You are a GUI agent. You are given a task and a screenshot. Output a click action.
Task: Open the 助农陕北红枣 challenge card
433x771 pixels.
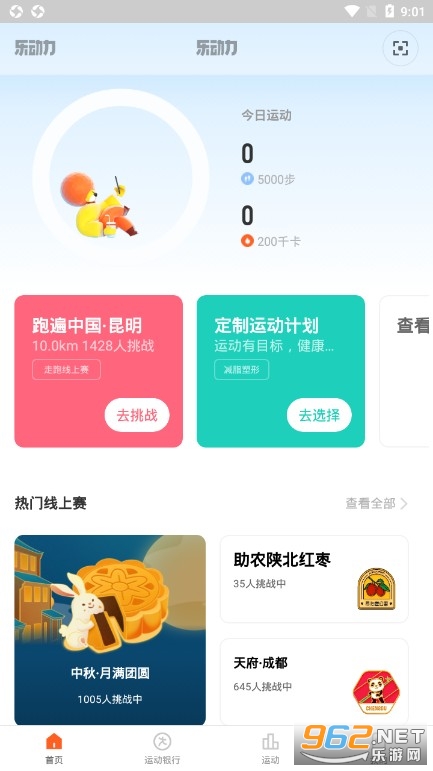point(315,579)
